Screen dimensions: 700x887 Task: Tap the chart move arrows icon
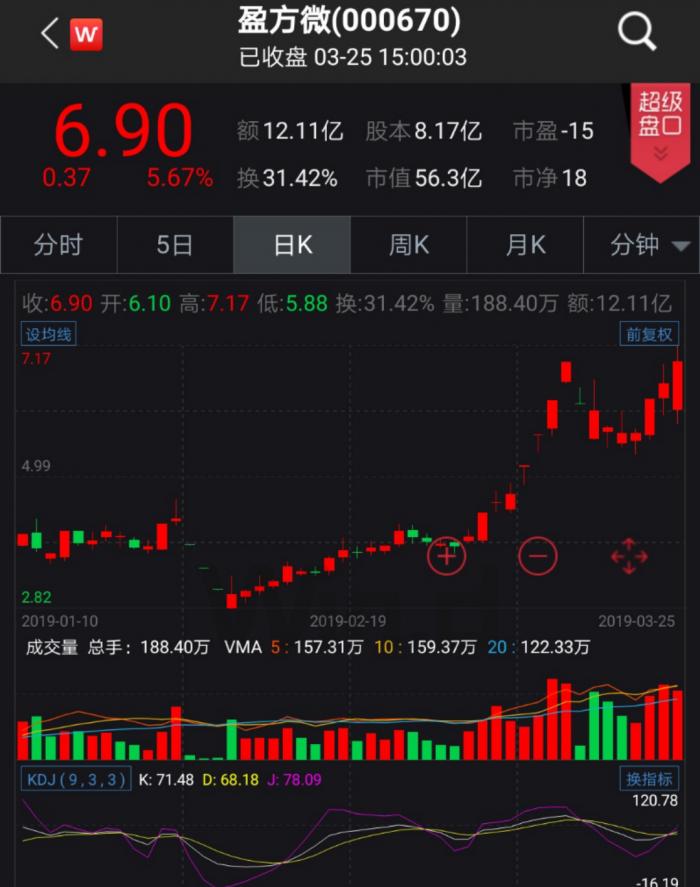click(629, 554)
